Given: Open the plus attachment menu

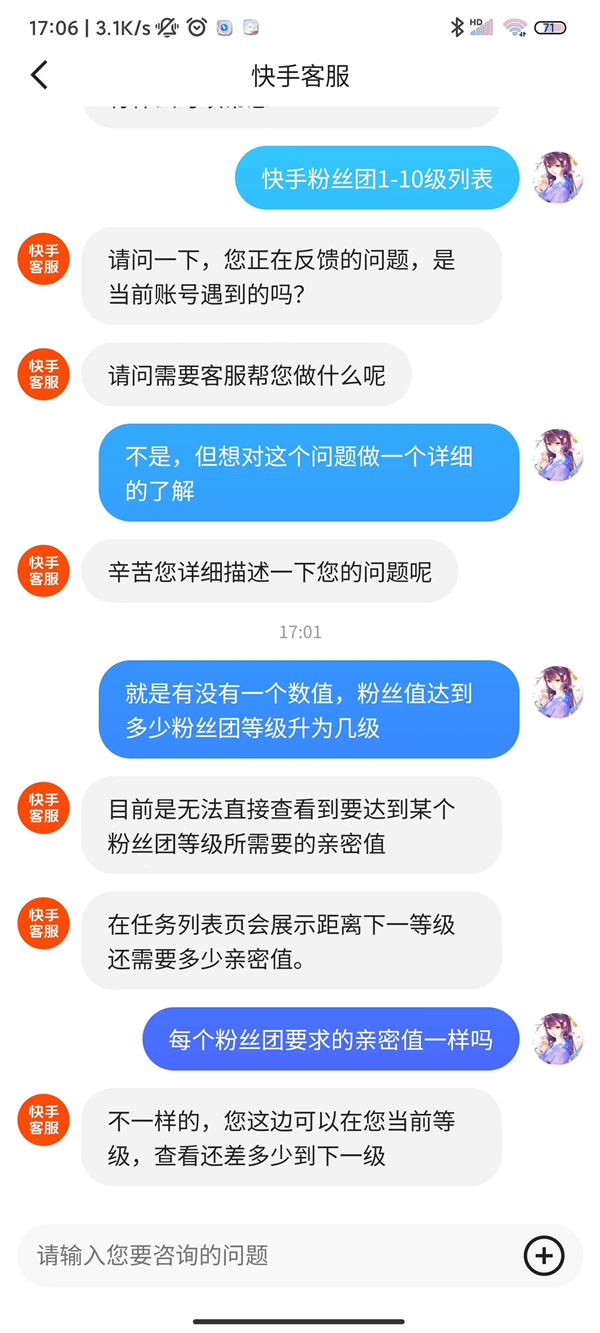Looking at the screenshot, I should pyautogui.click(x=544, y=1255).
